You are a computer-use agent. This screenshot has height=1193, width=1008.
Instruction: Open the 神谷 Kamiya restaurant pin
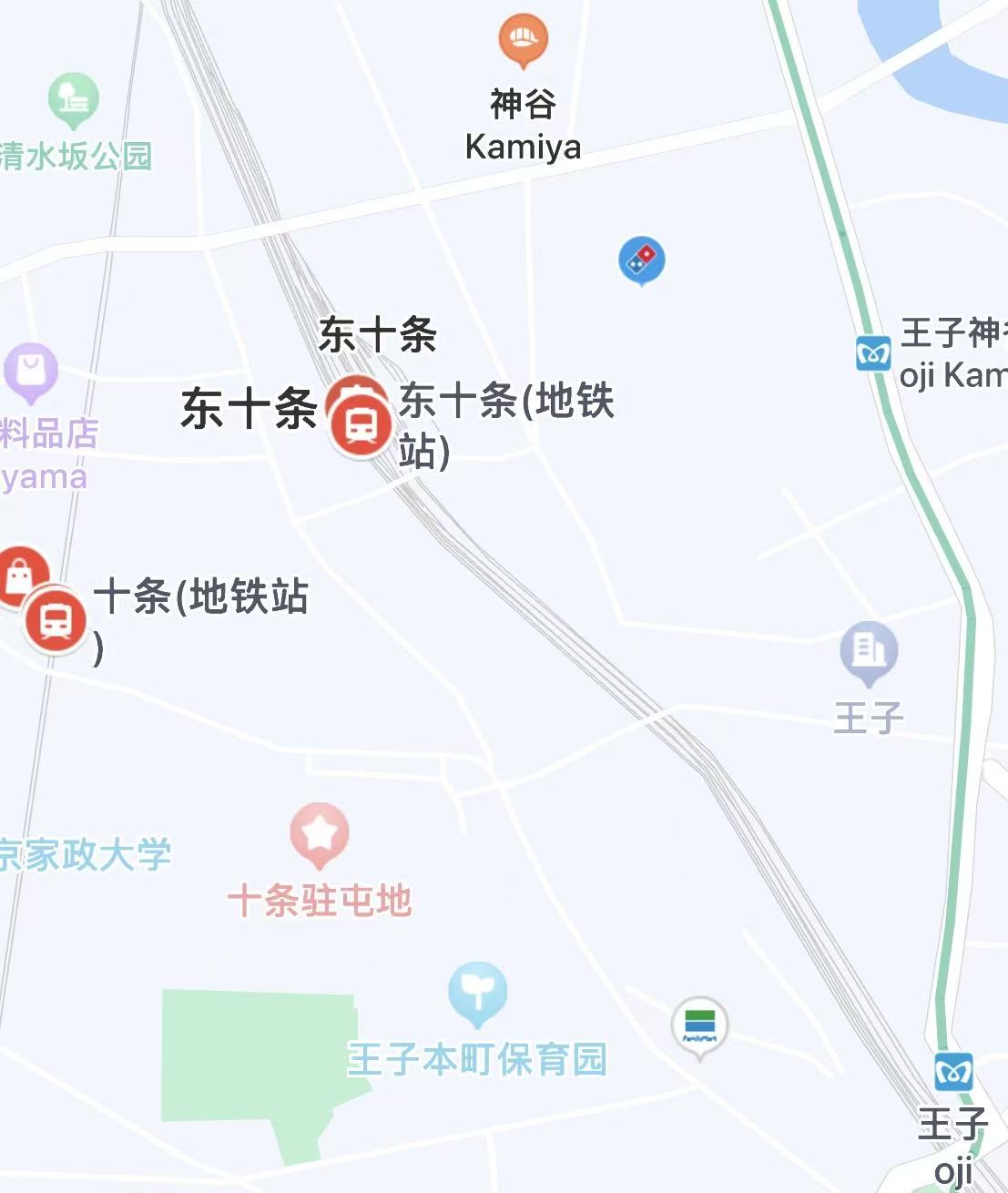(522, 39)
